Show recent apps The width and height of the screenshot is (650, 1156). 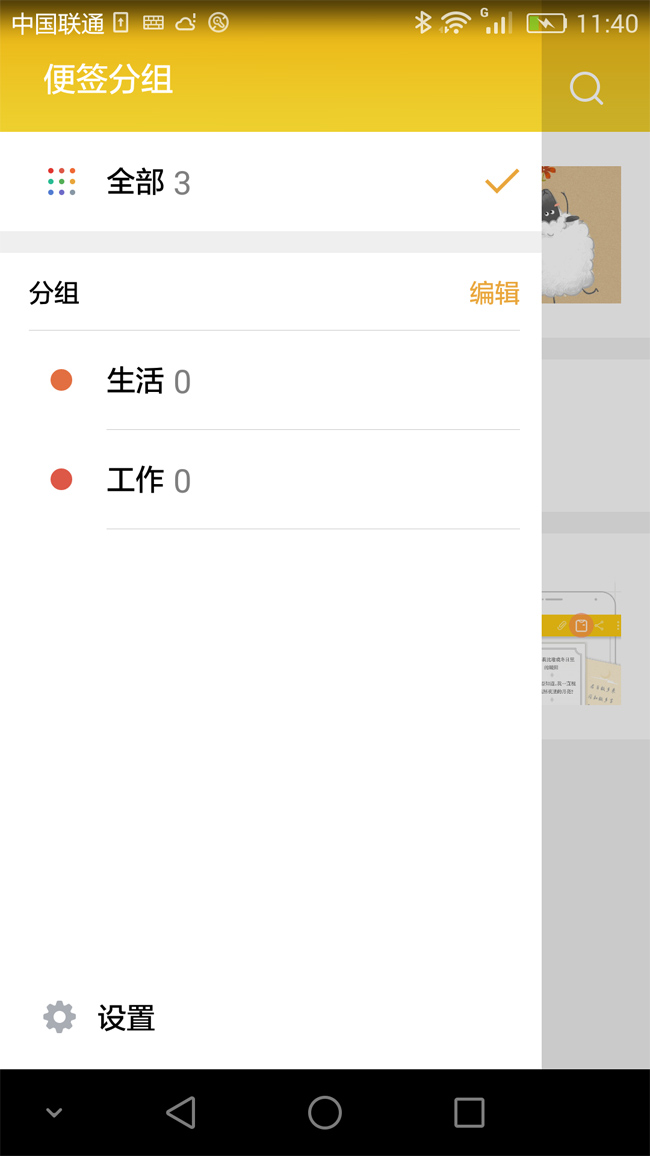pyautogui.click(x=469, y=1112)
